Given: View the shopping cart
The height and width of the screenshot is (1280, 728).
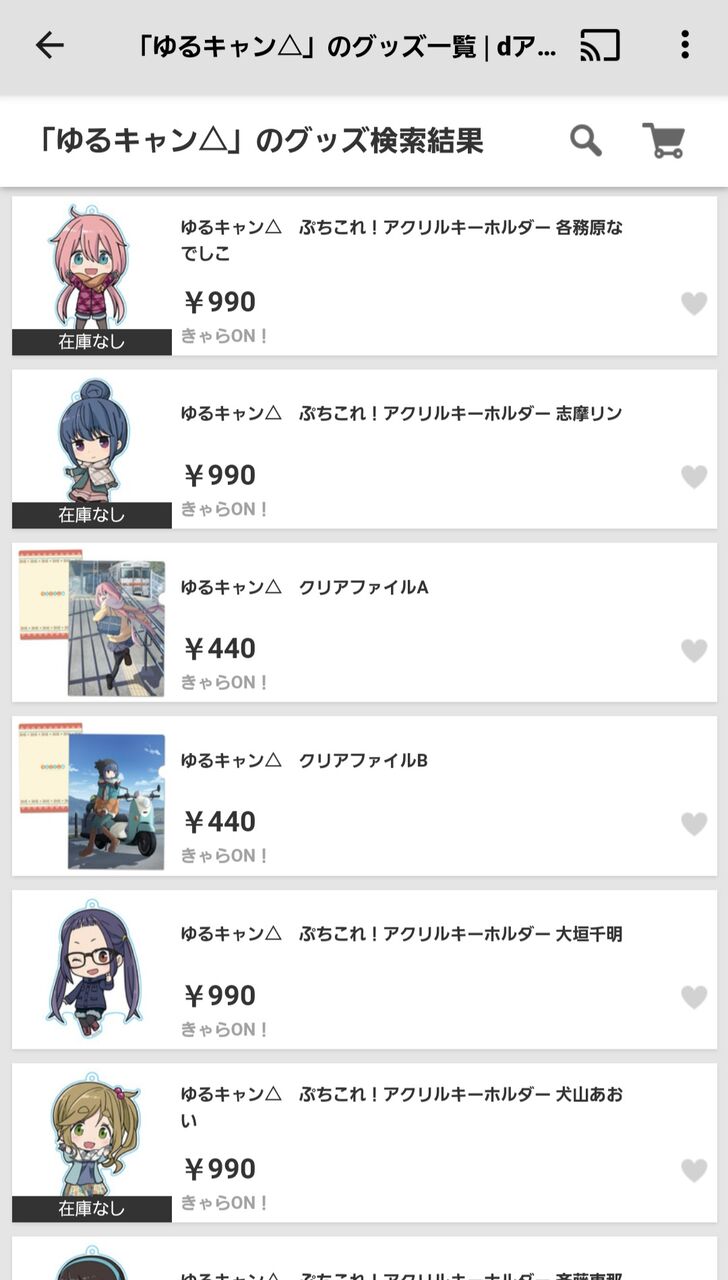Looking at the screenshot, I should coord(663,141).
